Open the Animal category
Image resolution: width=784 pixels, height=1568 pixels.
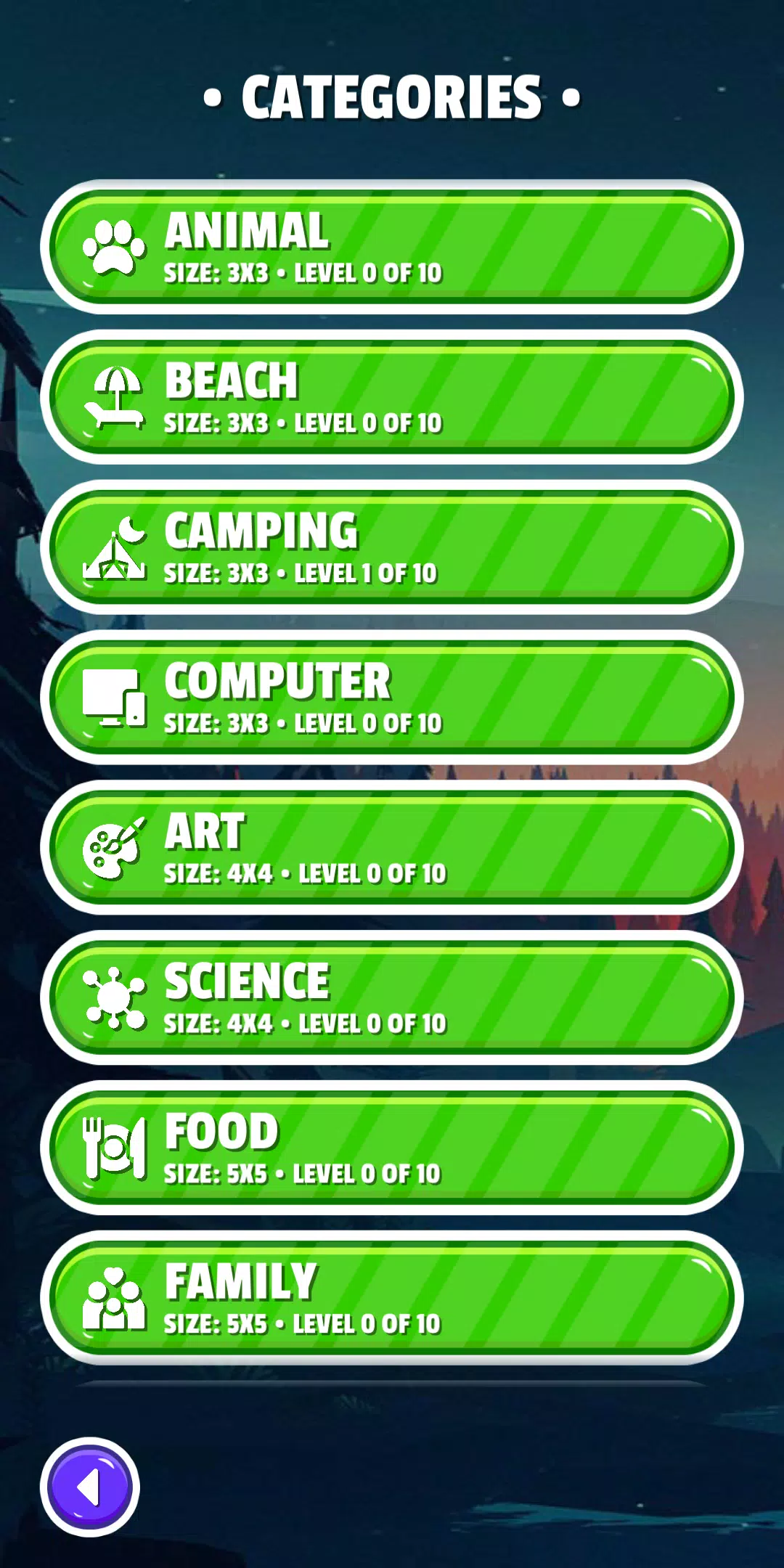point(392,247)
